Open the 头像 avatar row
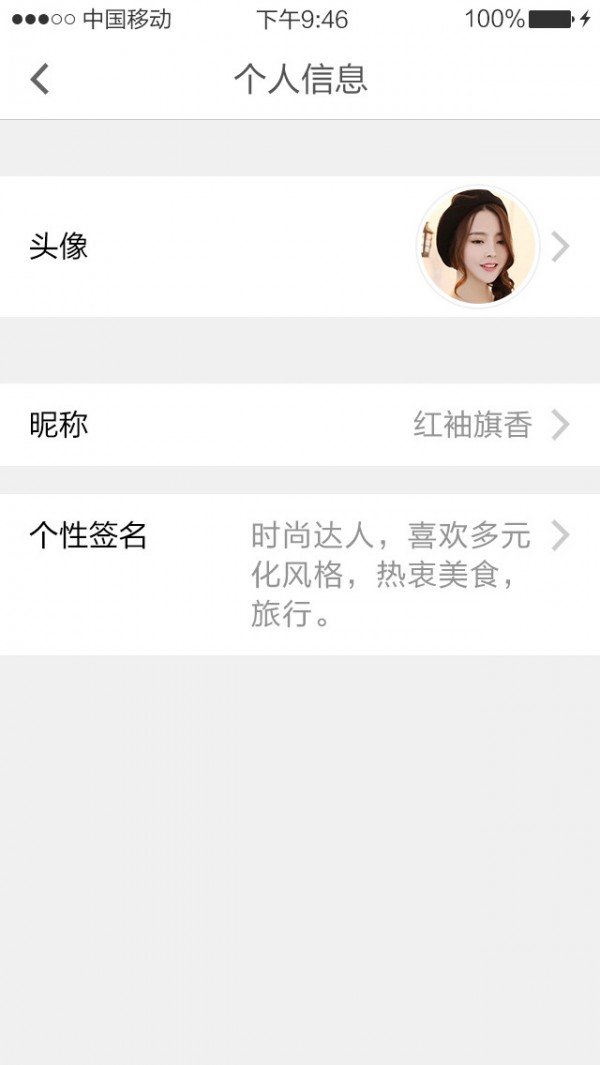This screenshot has height=1065, width=600. pyautogui.click(x=300, y=247)
